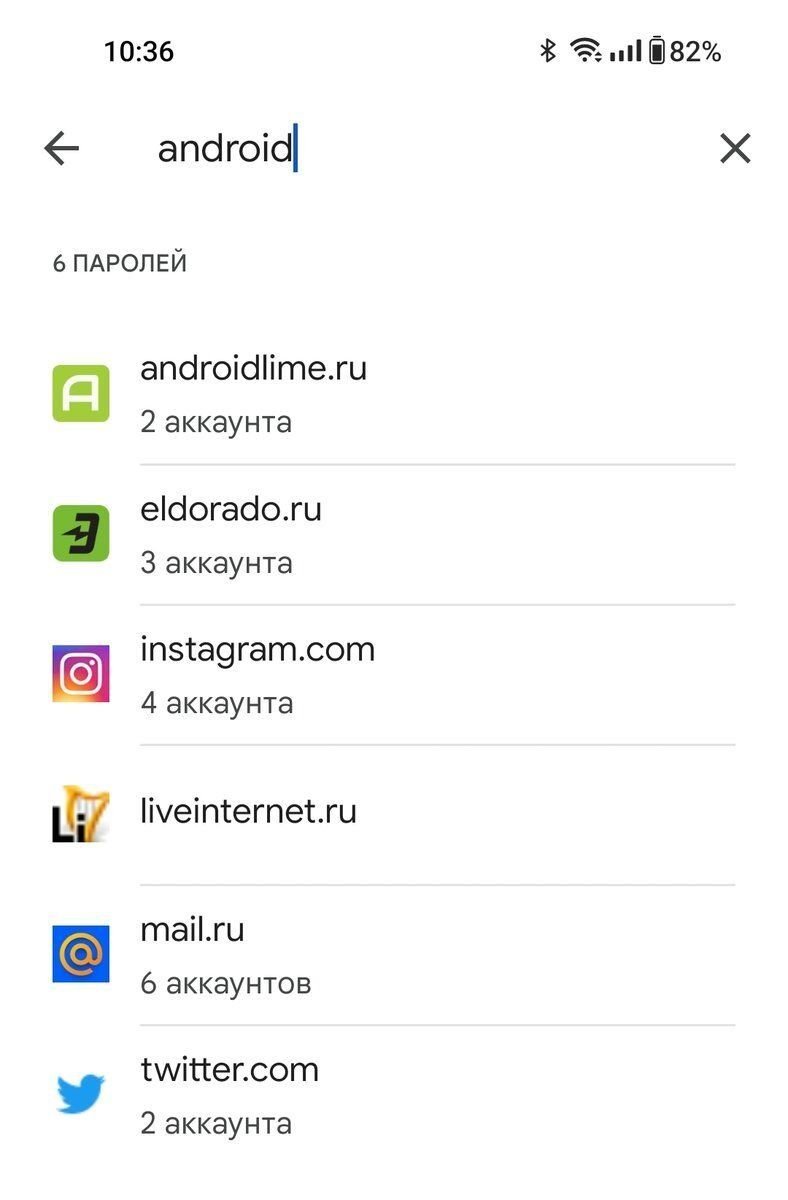Clear the search text with the X

(x=735, y=149)
